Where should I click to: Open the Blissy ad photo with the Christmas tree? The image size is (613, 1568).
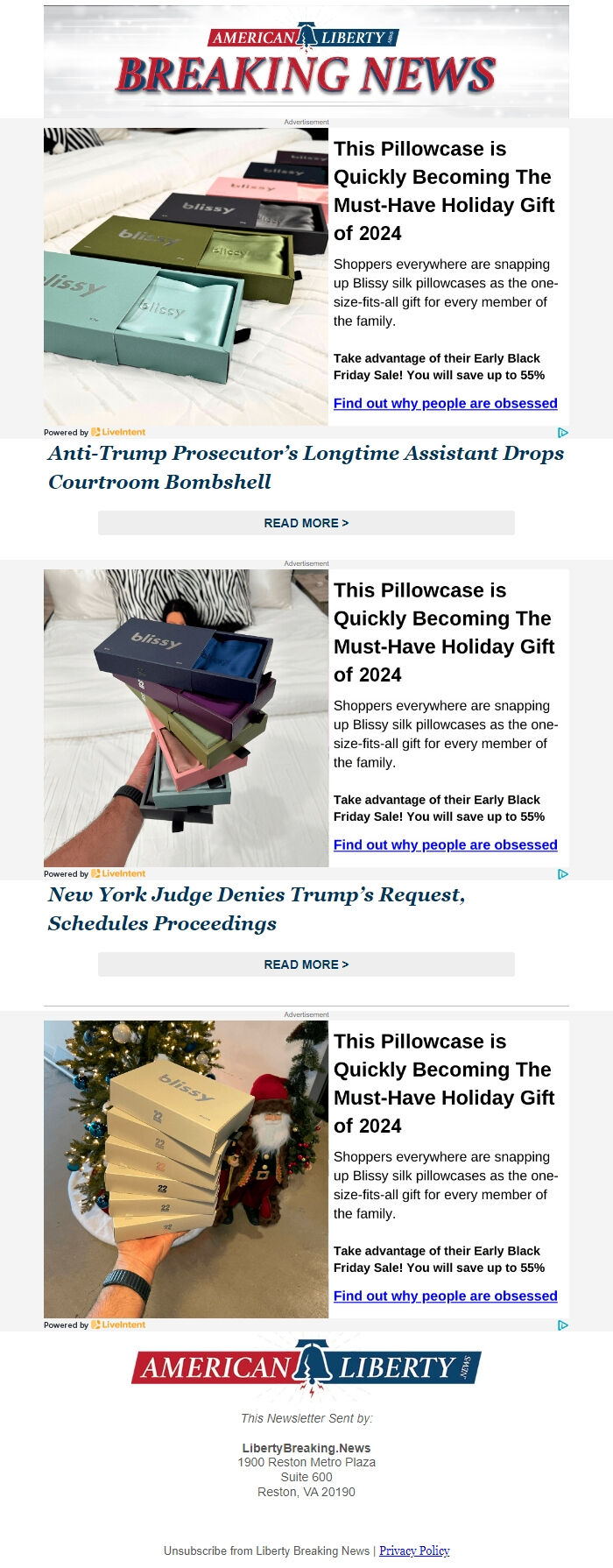click(x=186, y=1169)
